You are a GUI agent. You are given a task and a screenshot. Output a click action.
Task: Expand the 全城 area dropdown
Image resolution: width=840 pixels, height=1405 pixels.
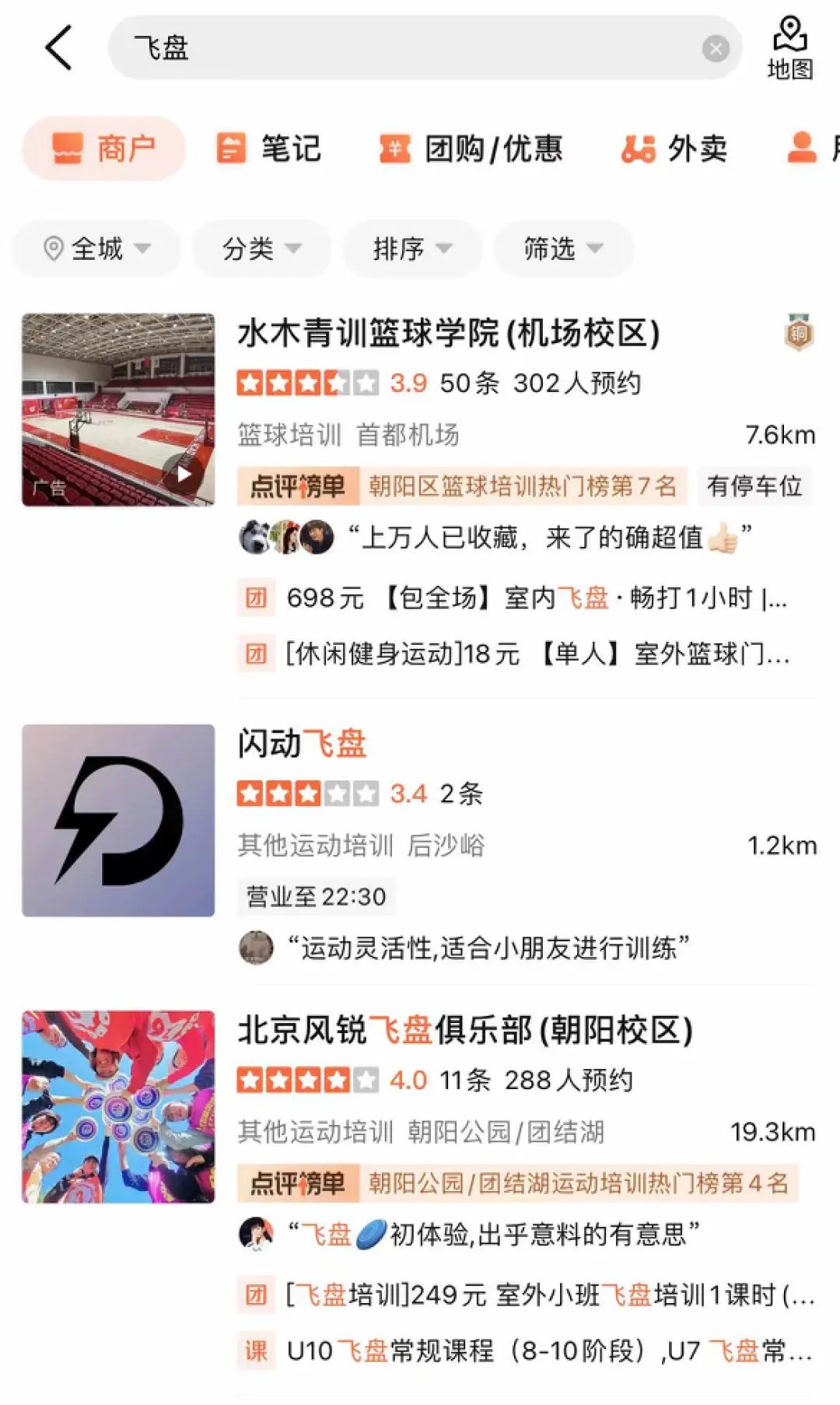coord(96,249)
